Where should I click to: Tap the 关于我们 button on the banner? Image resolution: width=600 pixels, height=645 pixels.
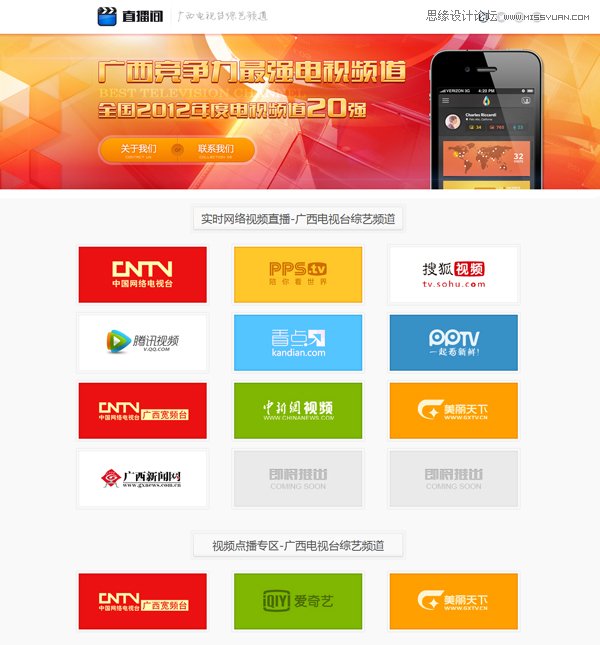point(138,150)
